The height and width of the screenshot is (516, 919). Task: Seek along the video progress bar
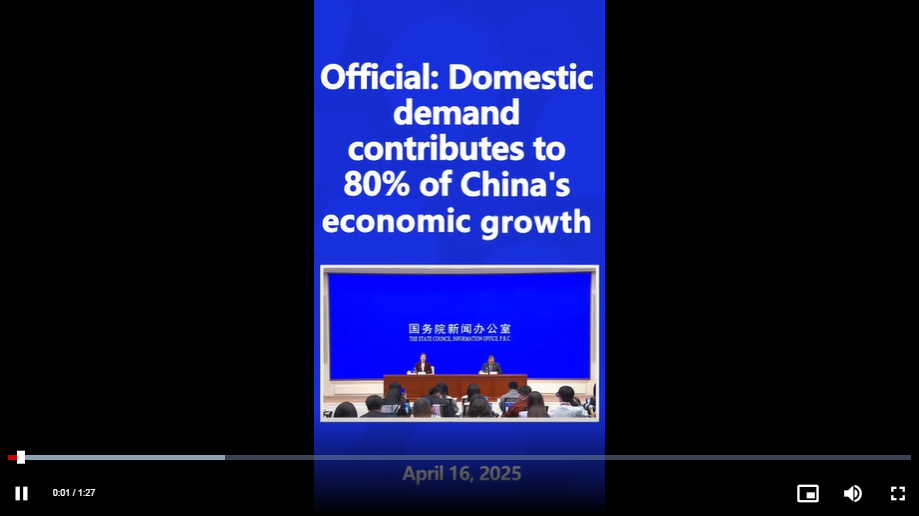(460, 457)
